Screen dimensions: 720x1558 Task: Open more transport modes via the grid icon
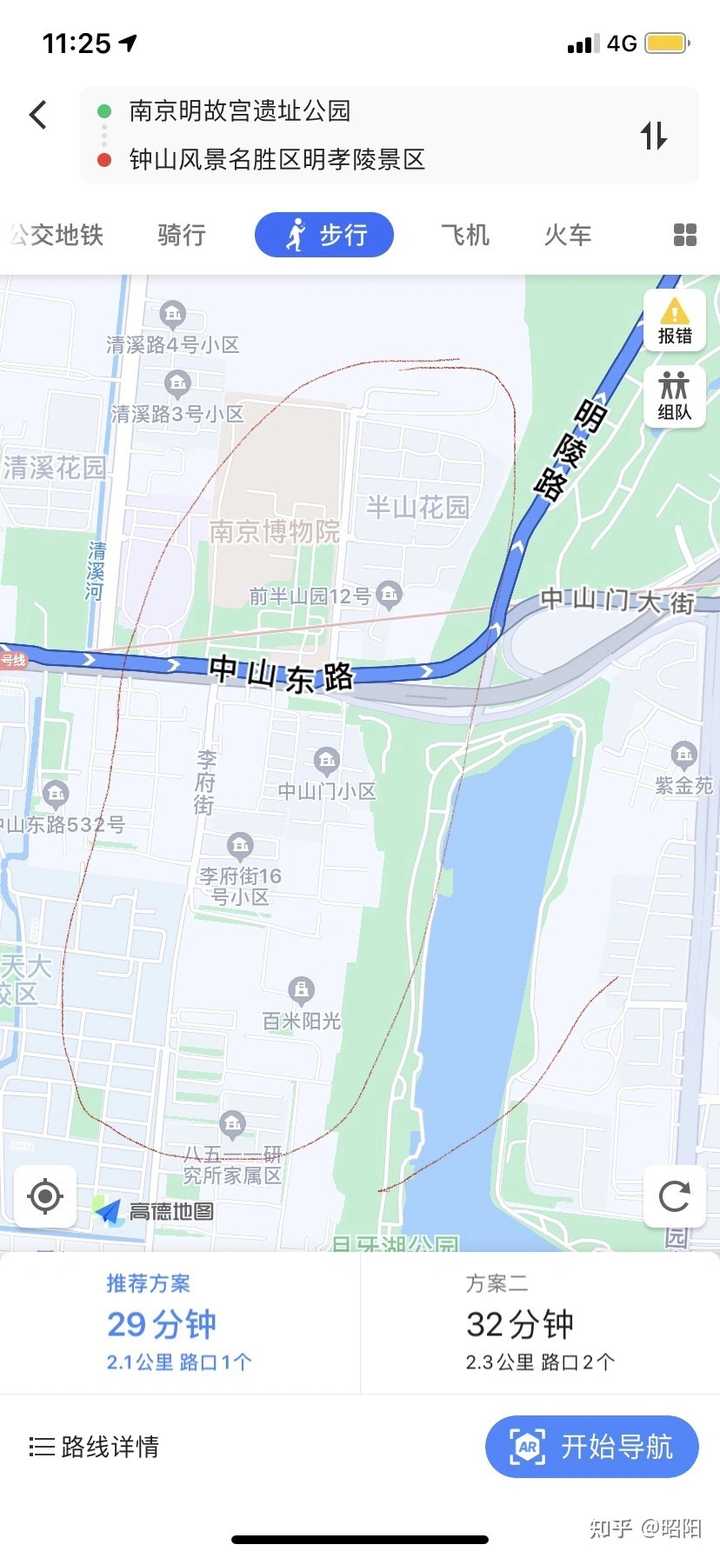[x=684, y=234]
